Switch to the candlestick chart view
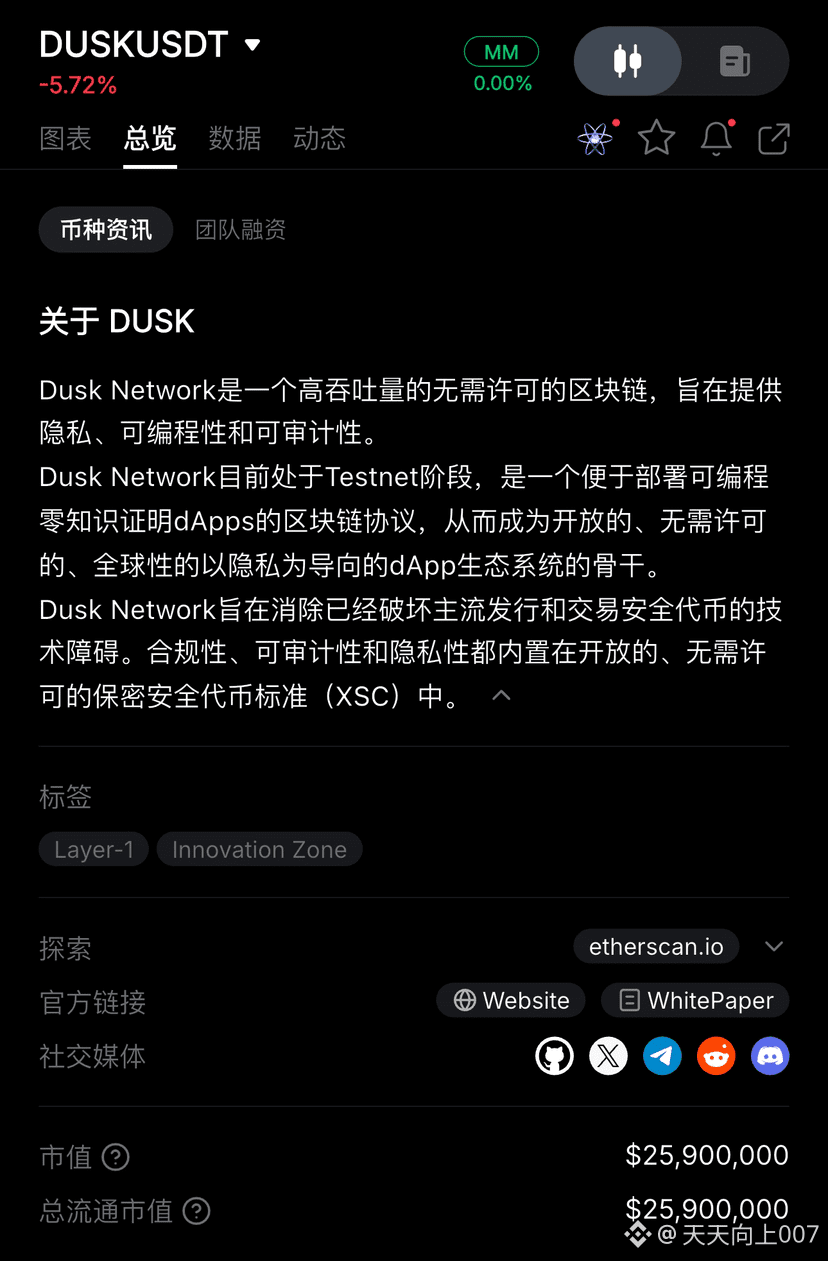Screen dimensions: 828x1261 pyautogui.click(x=628, y=61)
